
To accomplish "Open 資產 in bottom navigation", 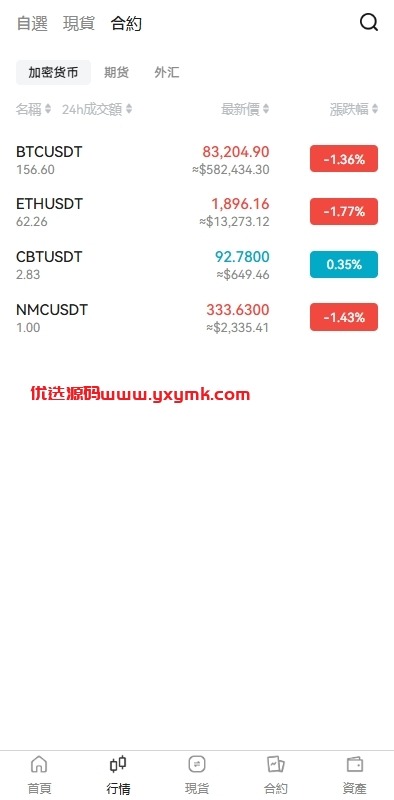I will pos(354,775).
